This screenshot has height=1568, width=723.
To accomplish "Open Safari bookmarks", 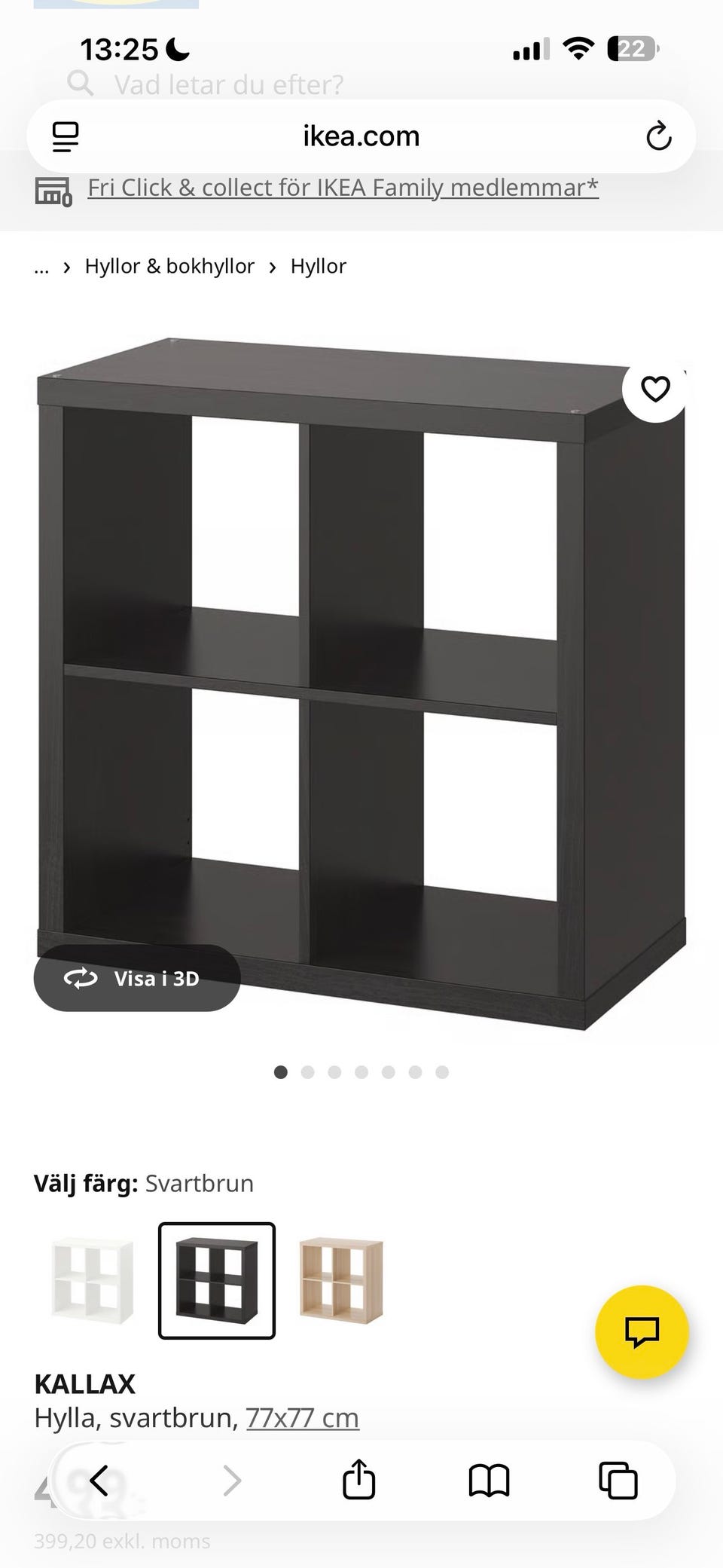I will coord(489,1481).
